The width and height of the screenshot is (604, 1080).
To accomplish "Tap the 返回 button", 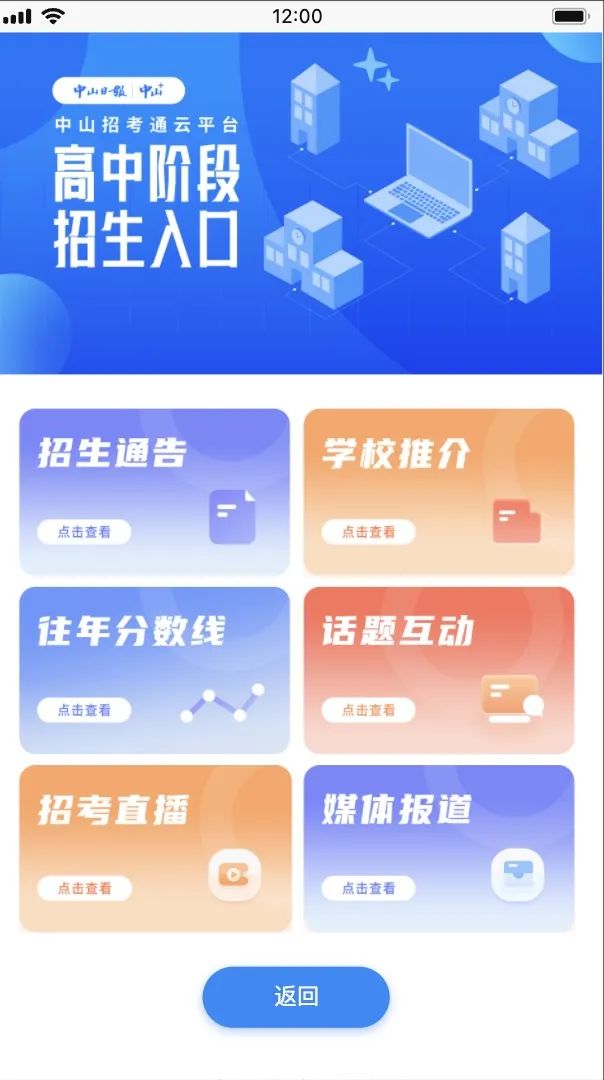I will [296, 997].
